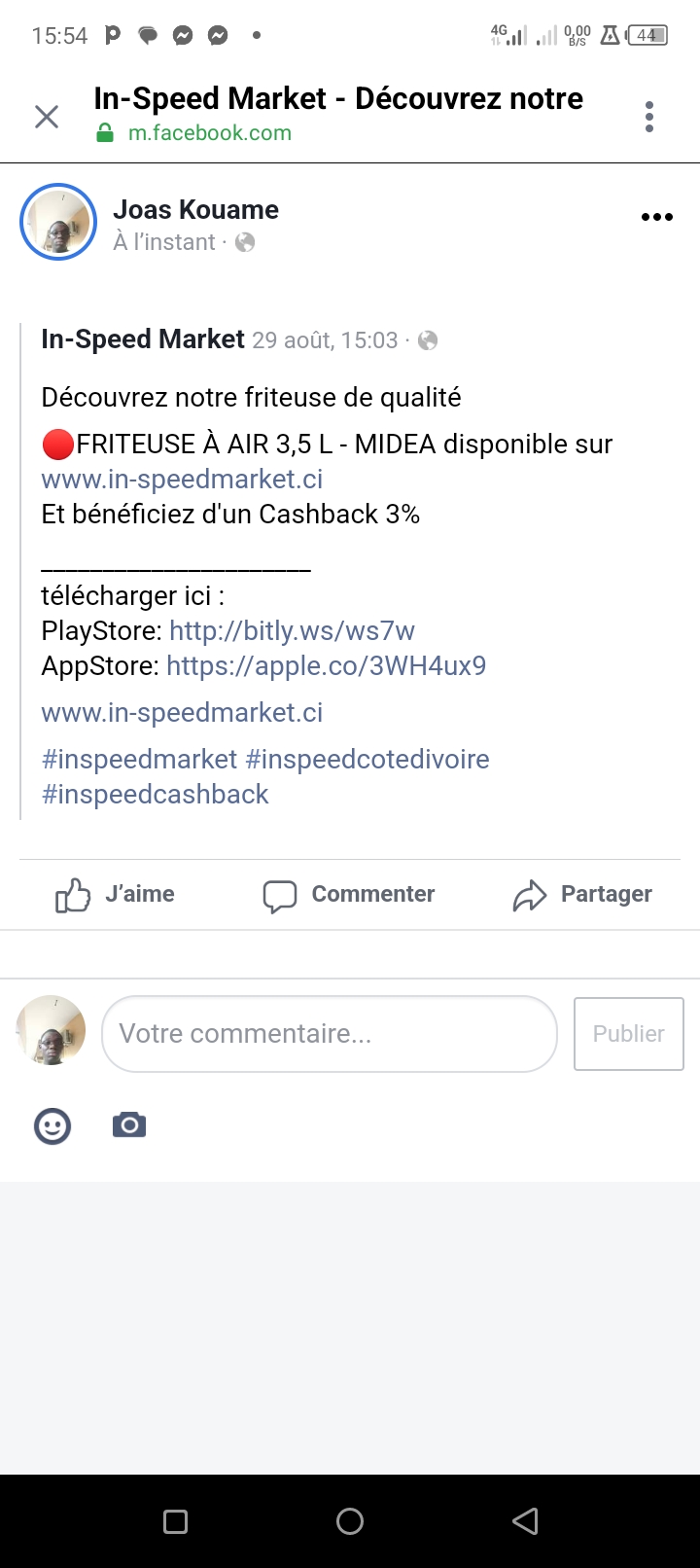Open Joas Kouame's profile name

pos(195,209)
